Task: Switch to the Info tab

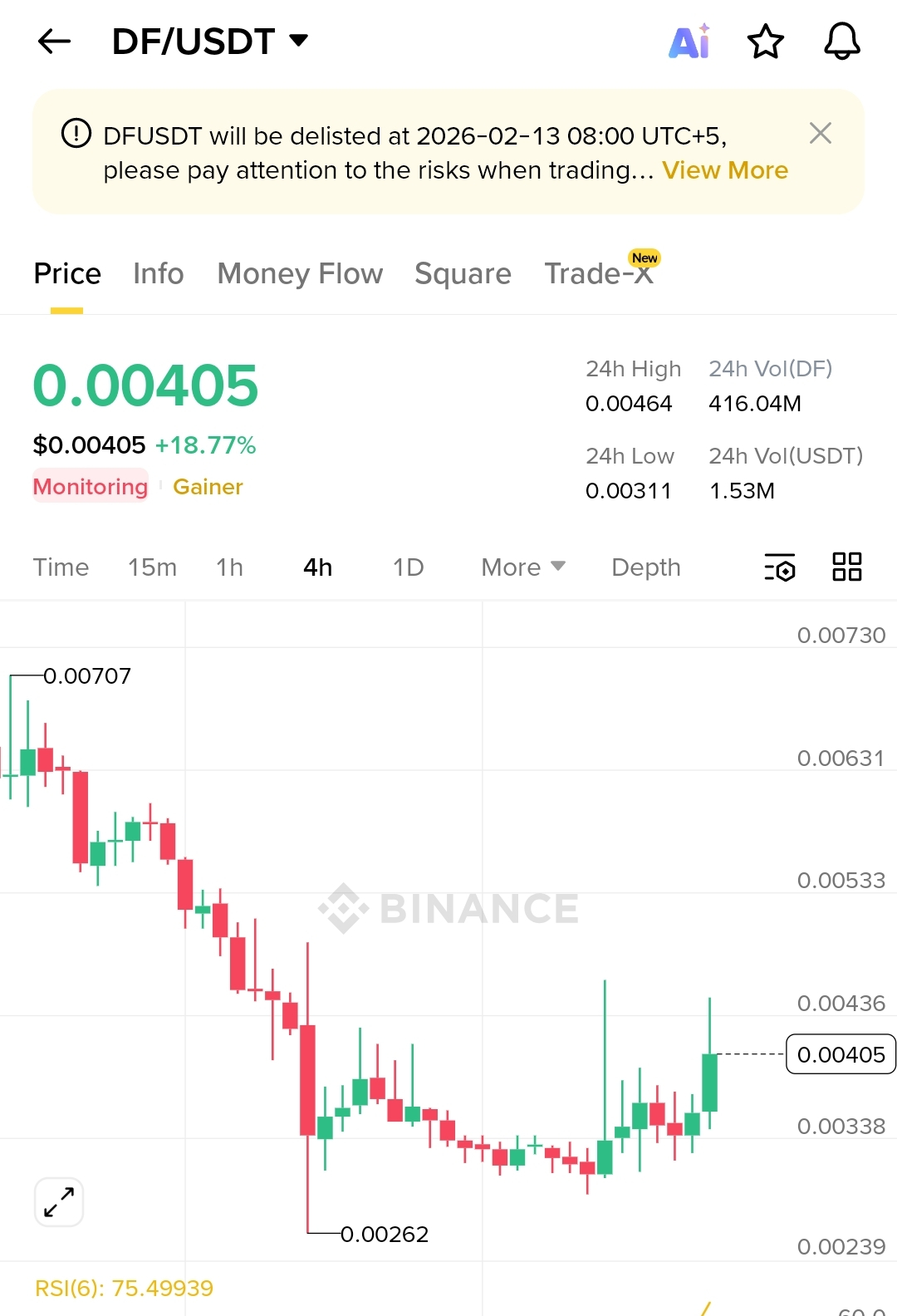Action: coord(158,273)
